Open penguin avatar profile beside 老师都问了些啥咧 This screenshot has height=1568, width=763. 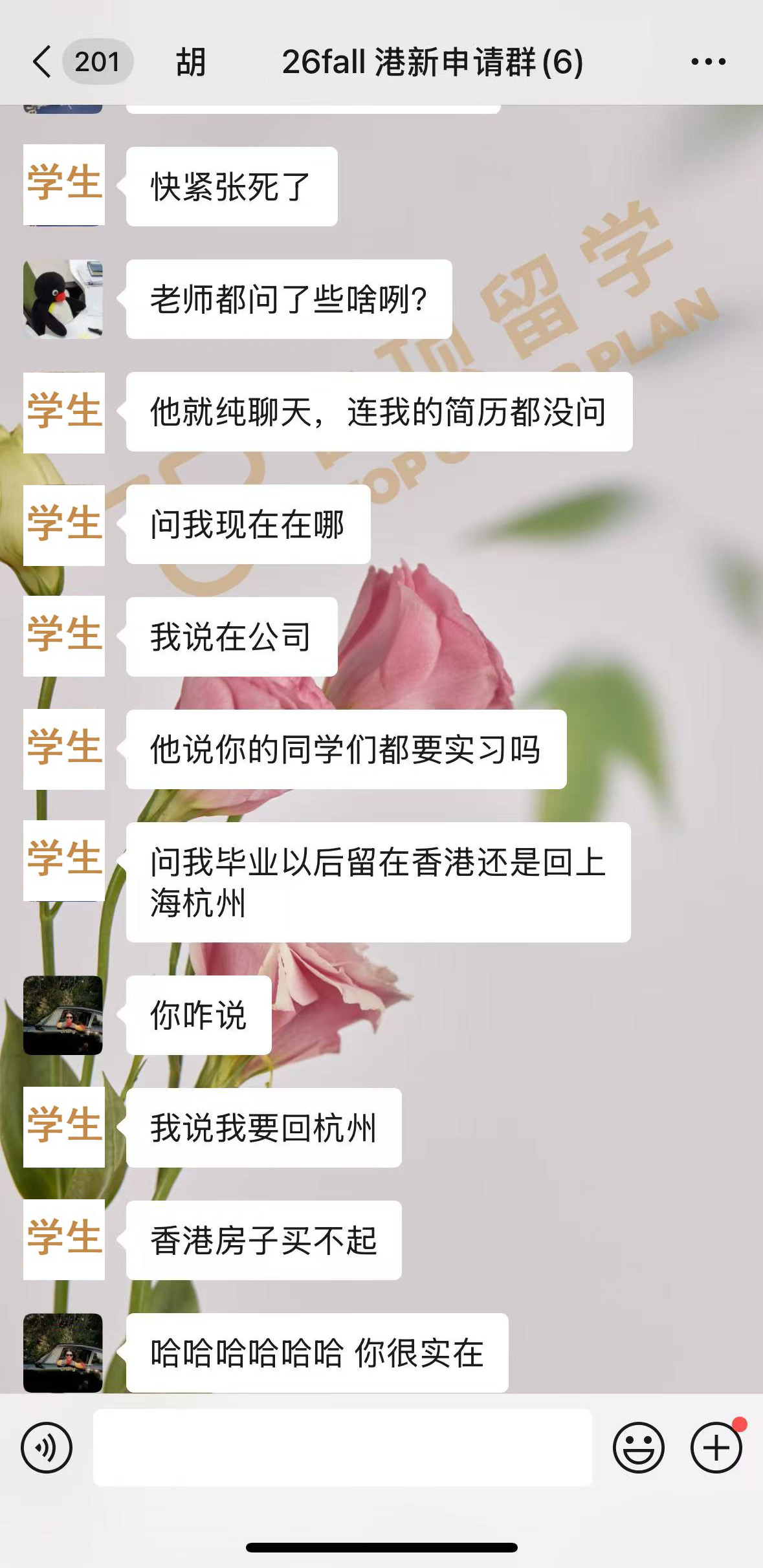click(63, 299)
